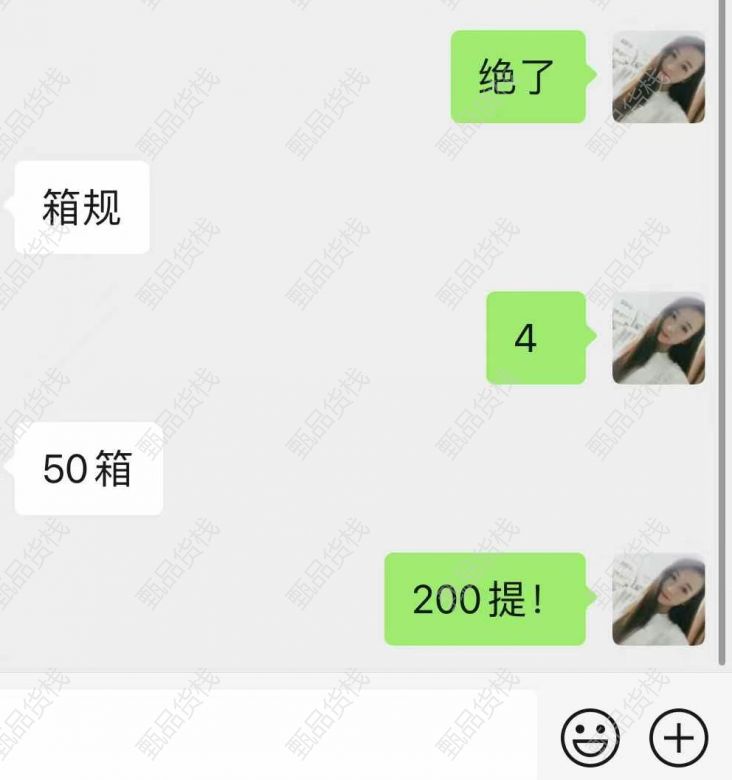Open sender's avatar beside the 绝了 message

(658, 77)
